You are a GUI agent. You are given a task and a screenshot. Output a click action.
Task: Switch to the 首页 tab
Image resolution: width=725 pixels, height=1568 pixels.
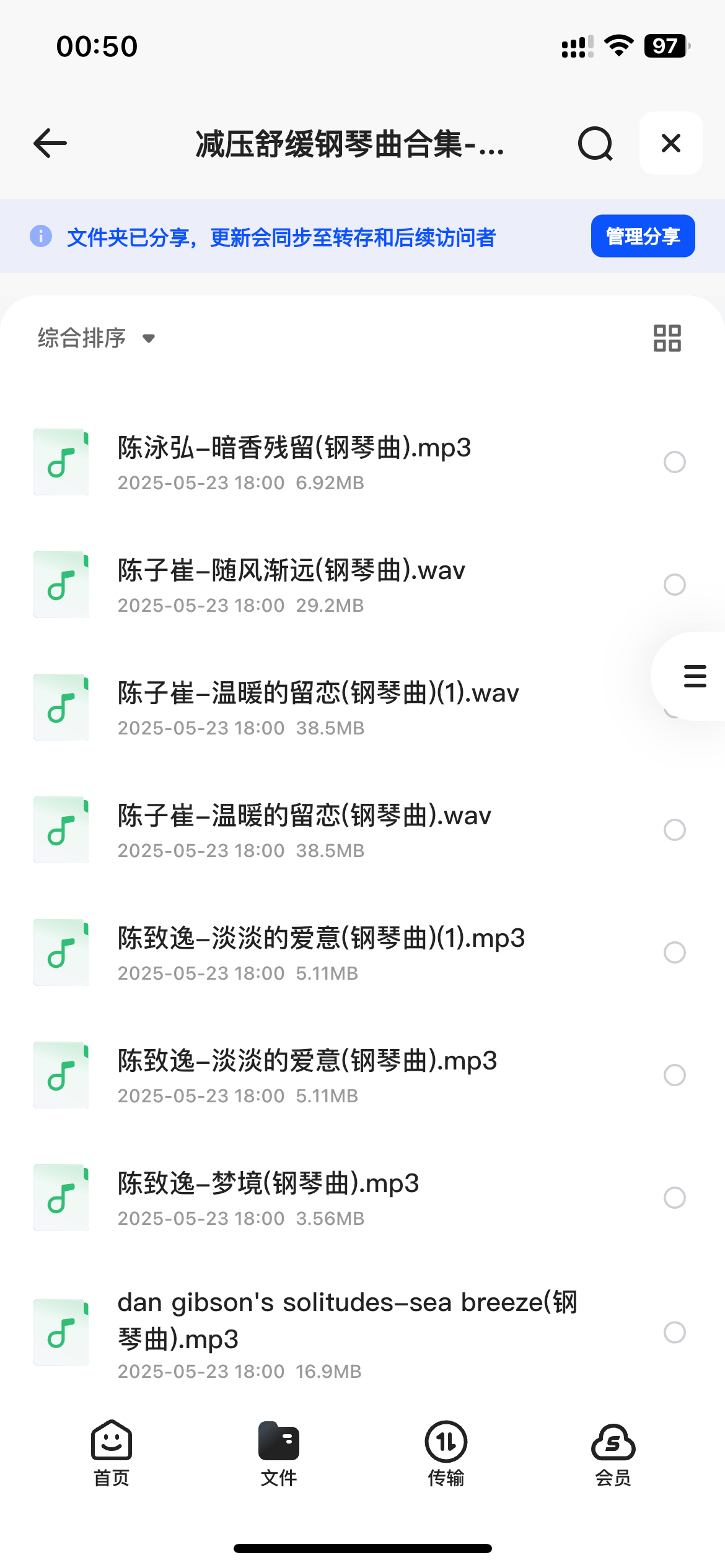coord(112,1453)
